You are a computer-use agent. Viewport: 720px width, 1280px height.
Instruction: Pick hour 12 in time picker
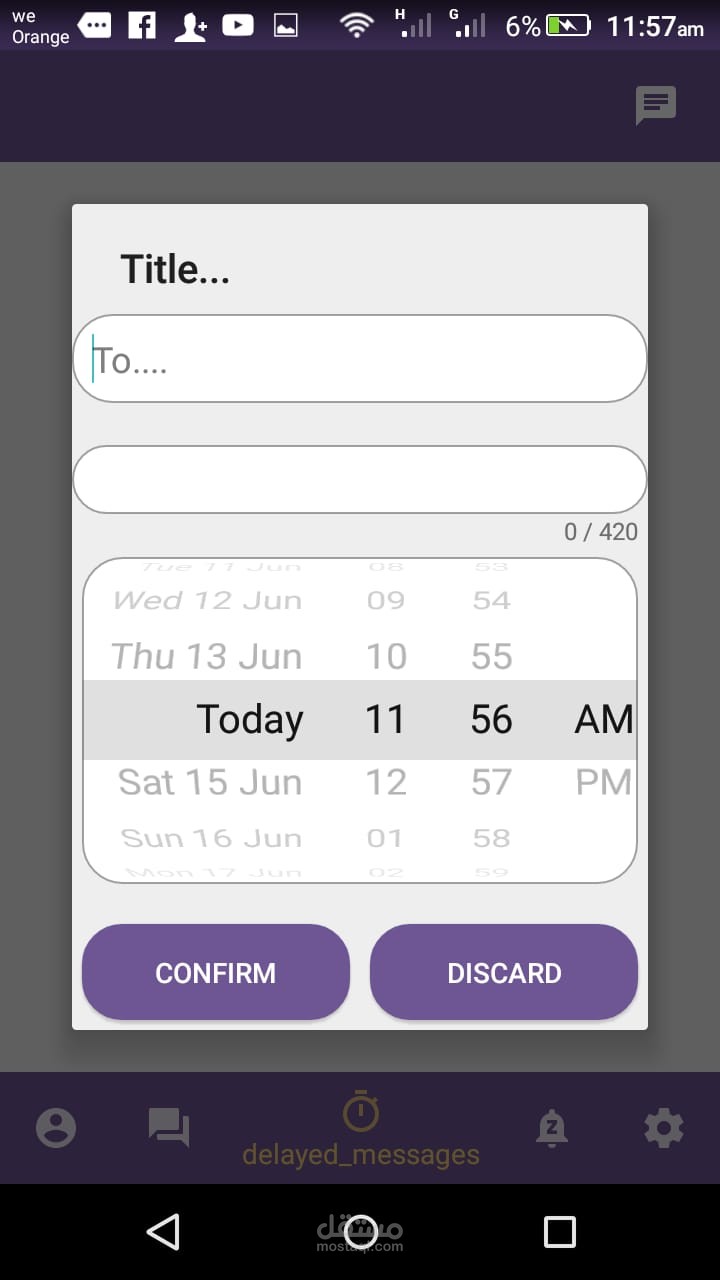click(386, 782)
